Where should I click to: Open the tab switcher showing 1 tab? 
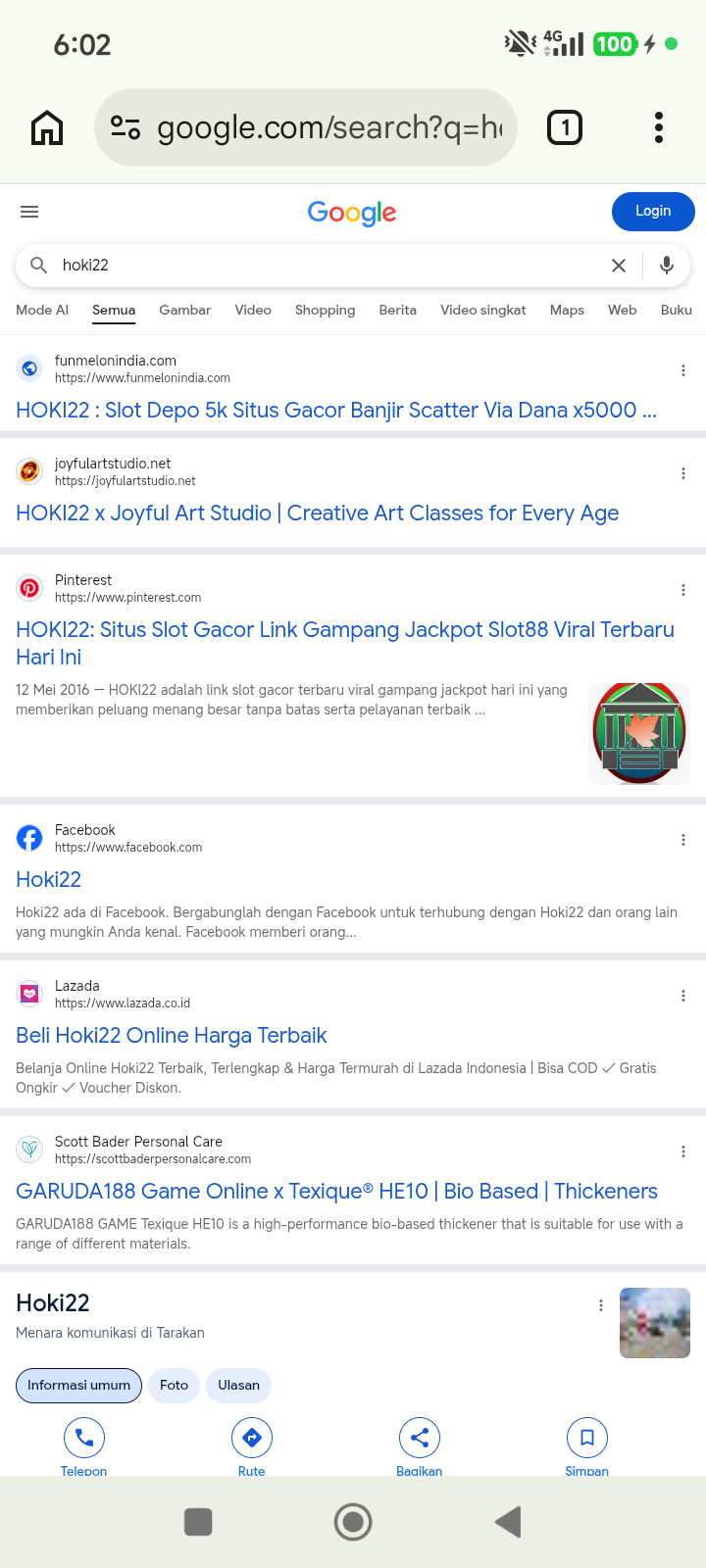point(565,127)
